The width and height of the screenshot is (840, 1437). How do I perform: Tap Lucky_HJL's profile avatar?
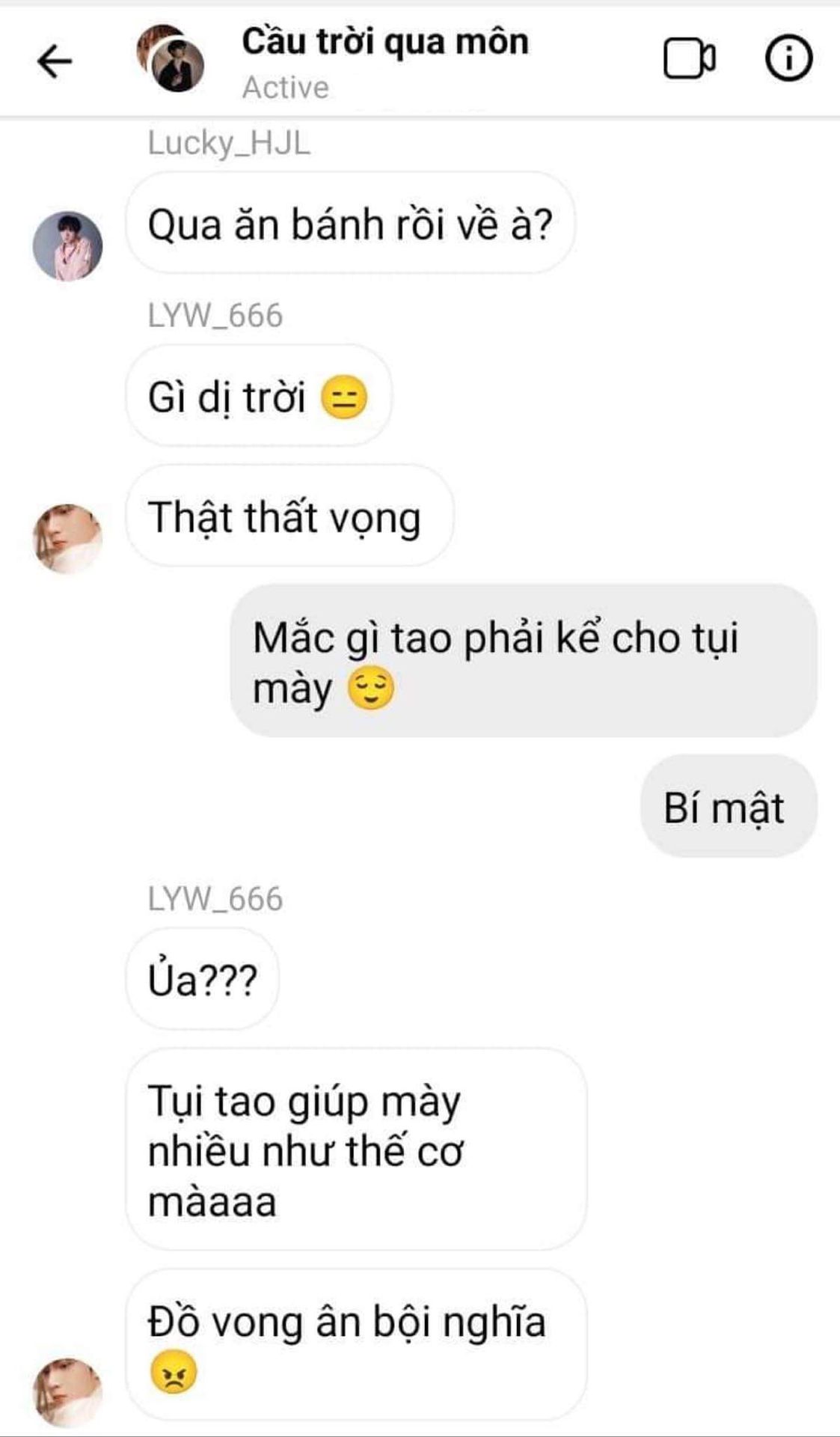(67, 245)
